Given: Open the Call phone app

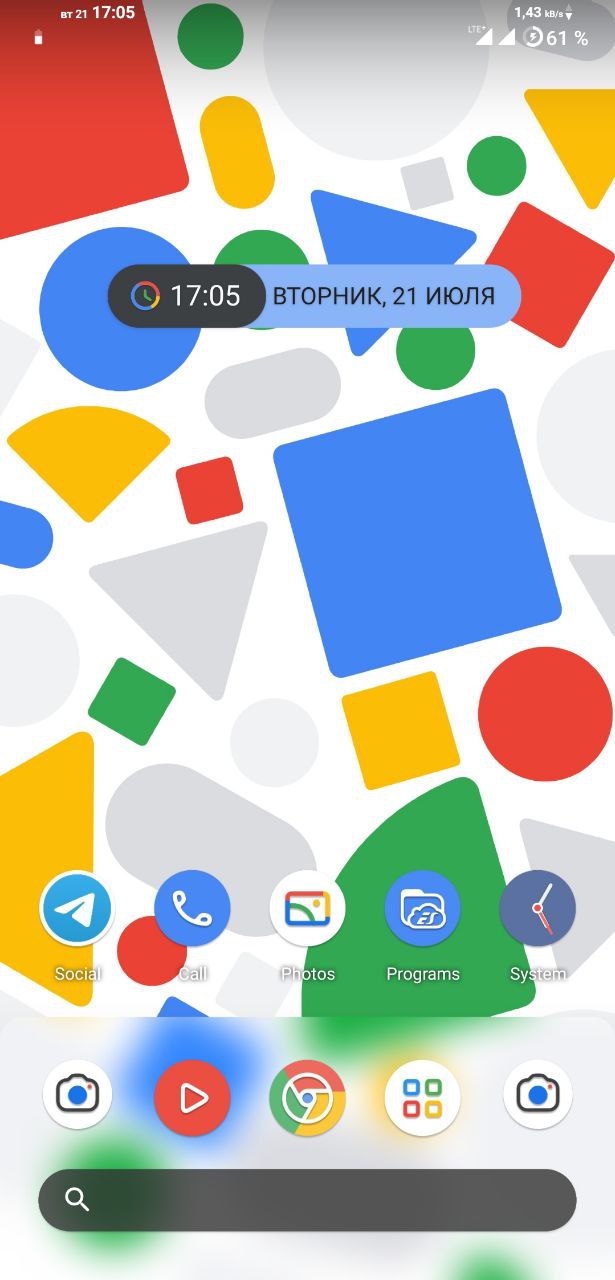Looking at the screenshot, I should [x=192, y=909].
